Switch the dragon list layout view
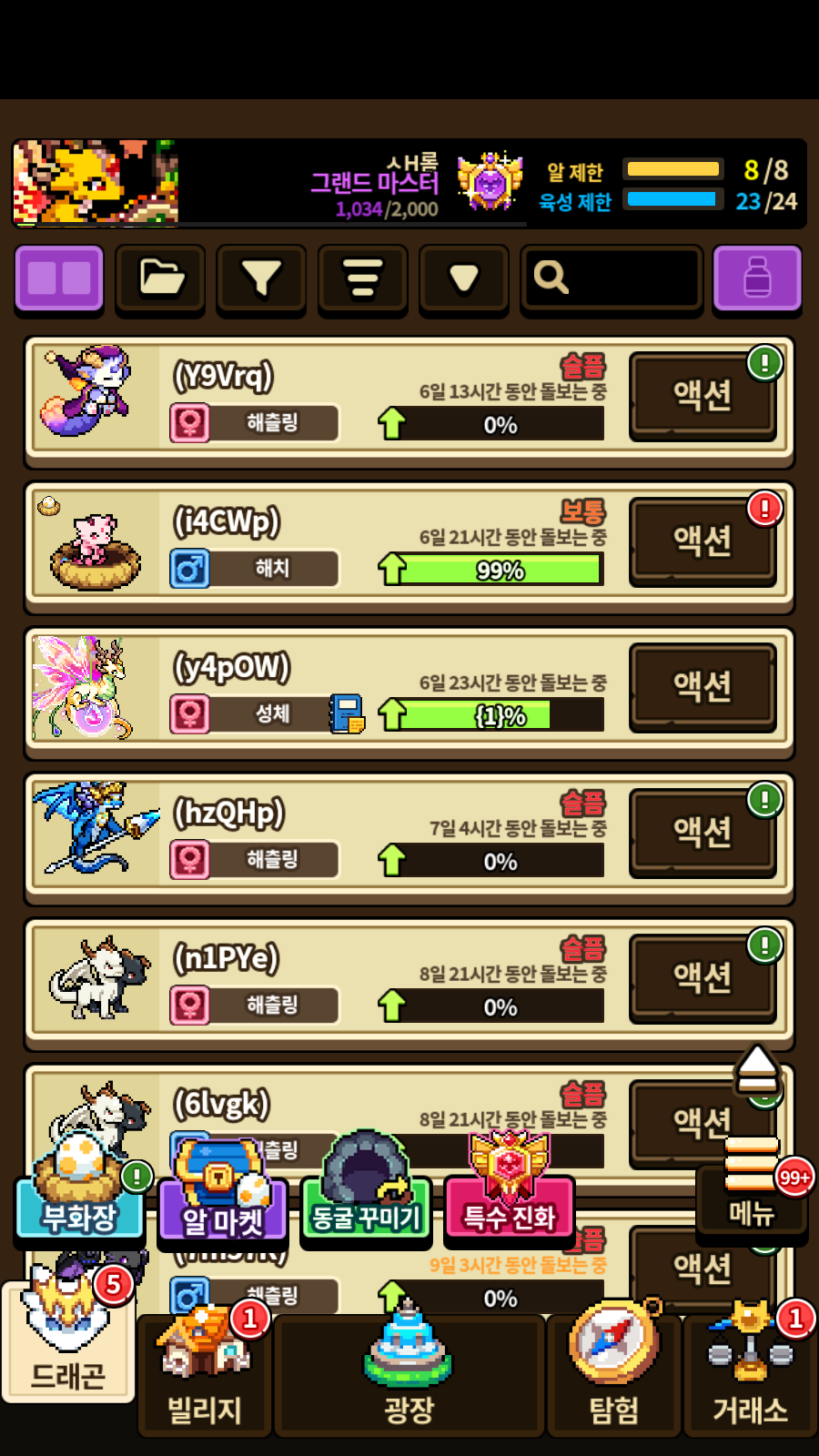This screenshot has height=1456, width=819. [59, 278]
